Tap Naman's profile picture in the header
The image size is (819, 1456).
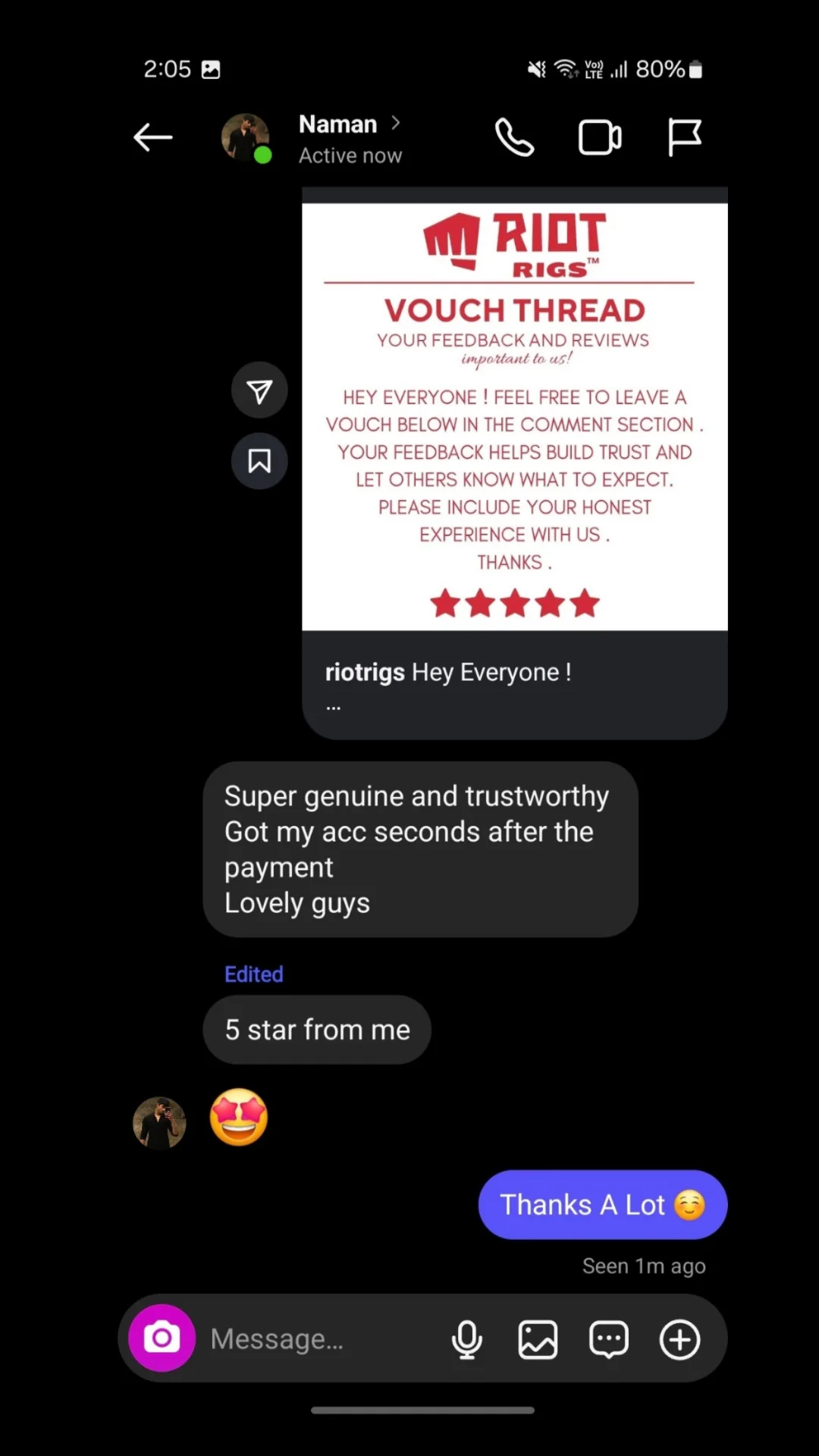(x=245, y=137)
